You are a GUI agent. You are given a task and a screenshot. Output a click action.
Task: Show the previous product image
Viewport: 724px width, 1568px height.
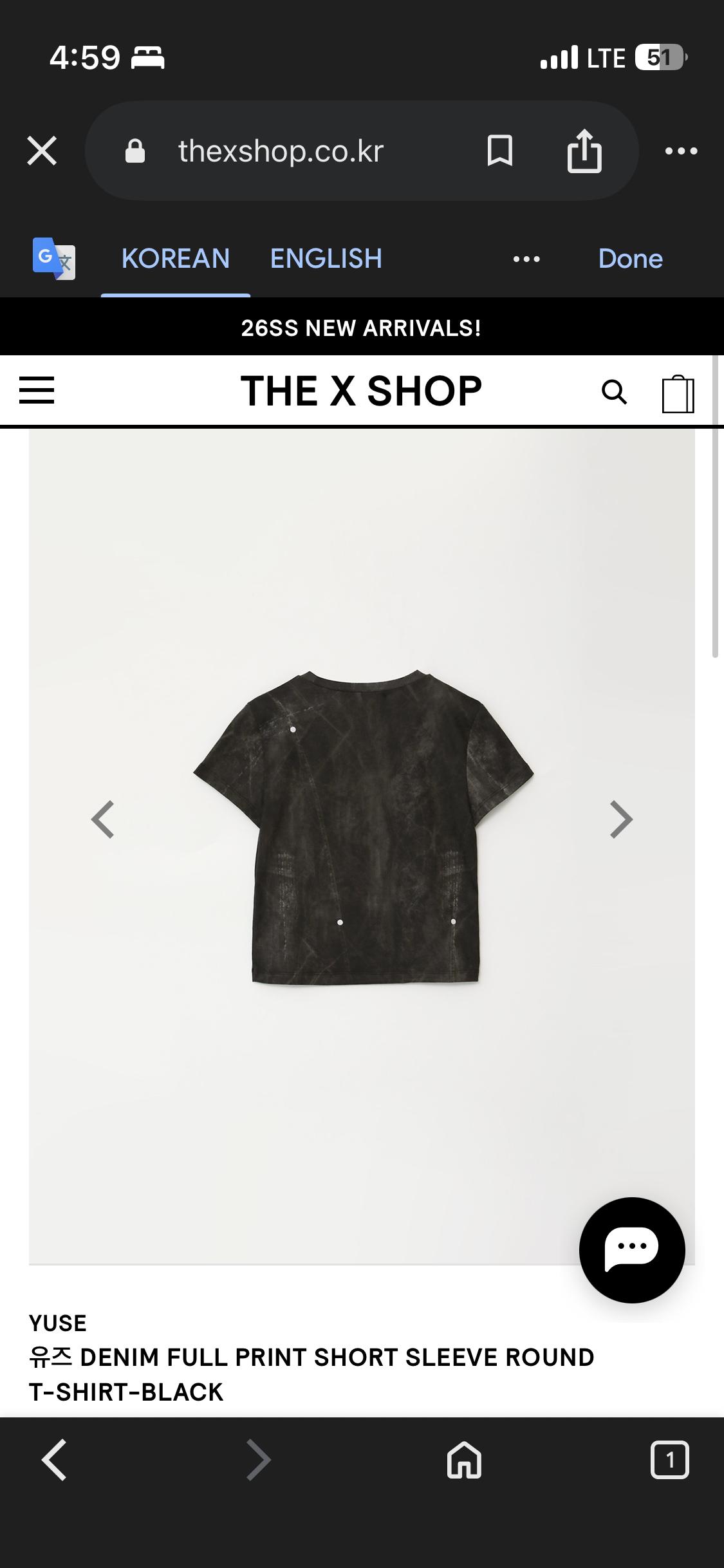103,819
